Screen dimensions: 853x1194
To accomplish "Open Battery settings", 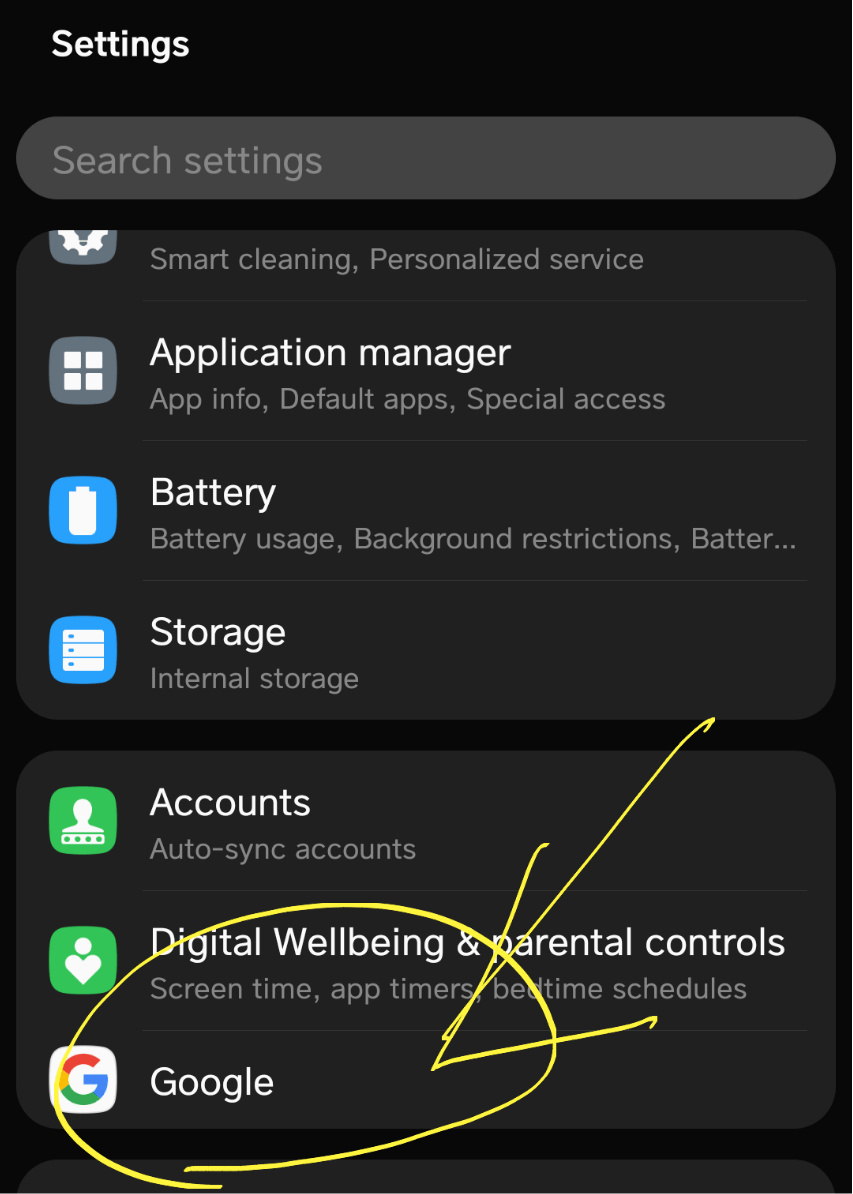I will [x=425, y=511].
